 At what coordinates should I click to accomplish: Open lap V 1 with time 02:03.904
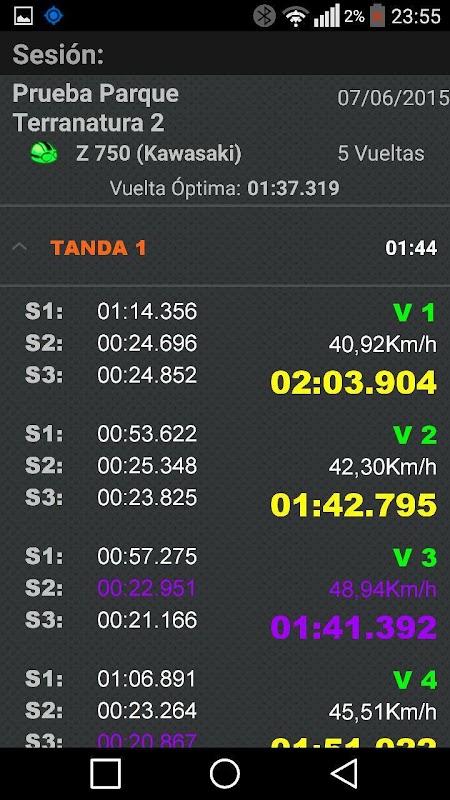point(225,349)
